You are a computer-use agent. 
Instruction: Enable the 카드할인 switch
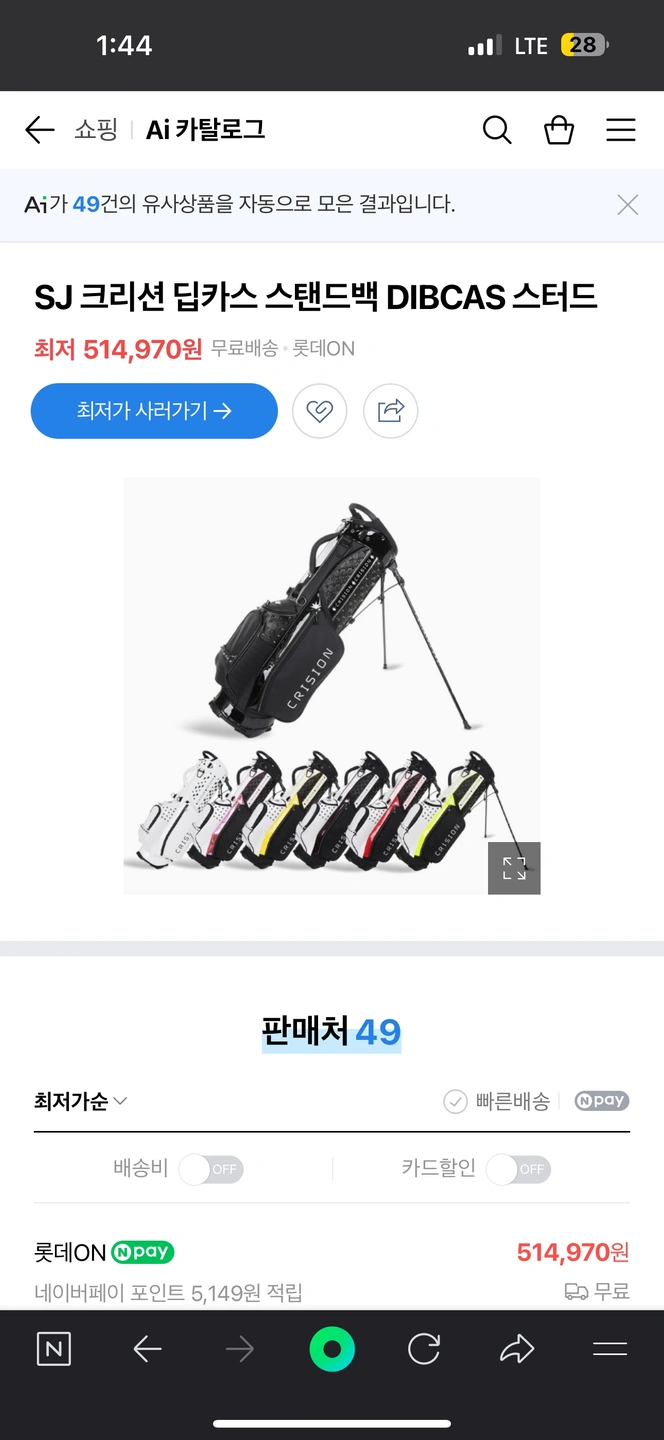tap(518, 1169)
